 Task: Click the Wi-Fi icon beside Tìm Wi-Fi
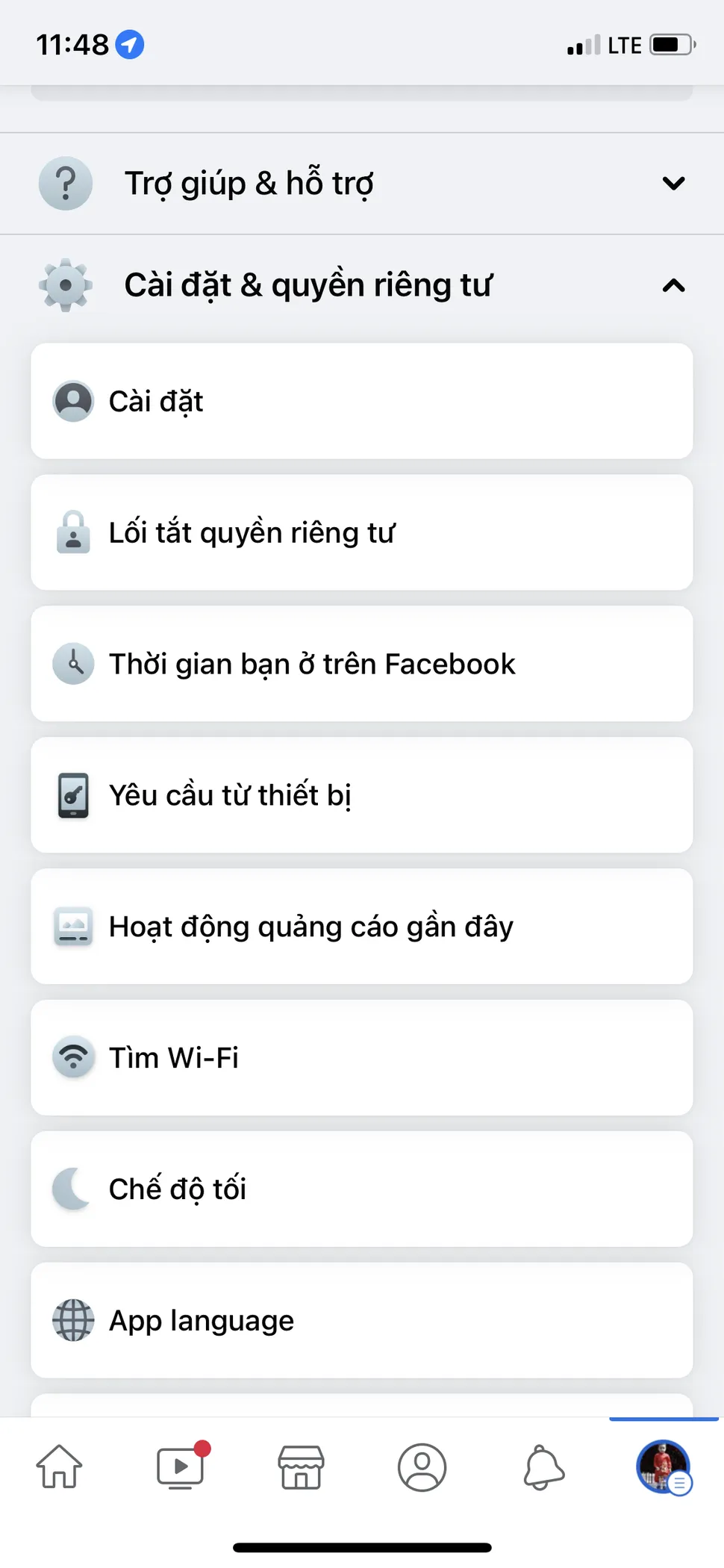tap(72, 1057)
